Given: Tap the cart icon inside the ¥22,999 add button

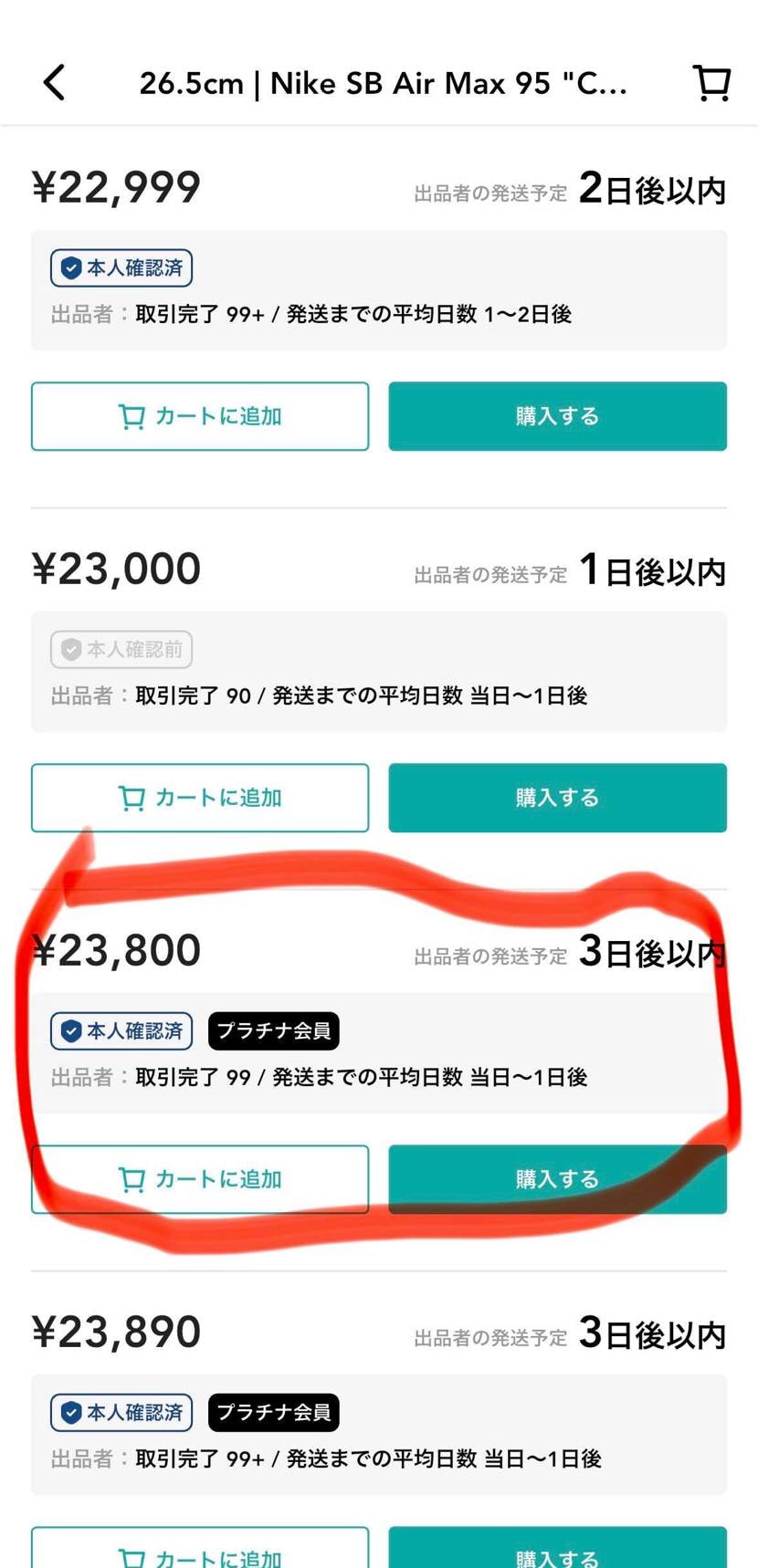Looking at the screenshot, I should click(x=133, y=416).
